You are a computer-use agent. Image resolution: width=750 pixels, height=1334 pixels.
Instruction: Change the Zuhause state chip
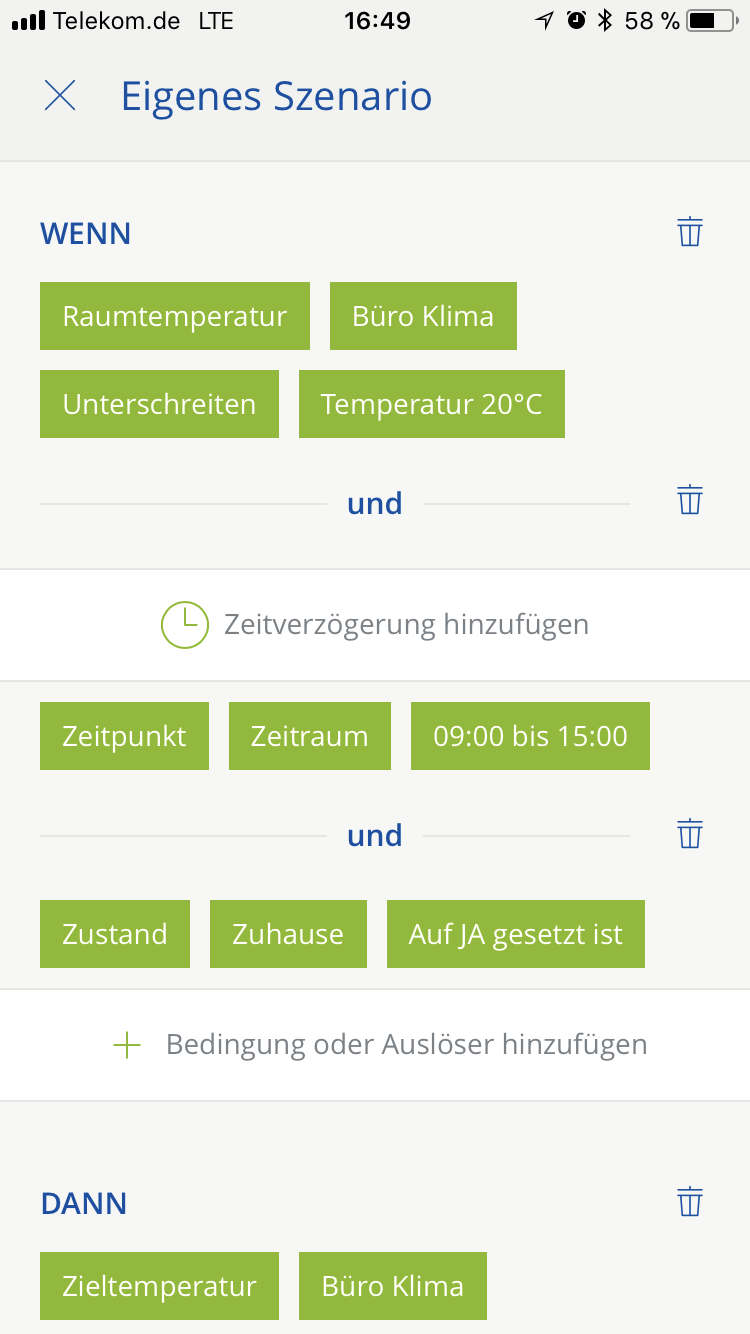288,934
